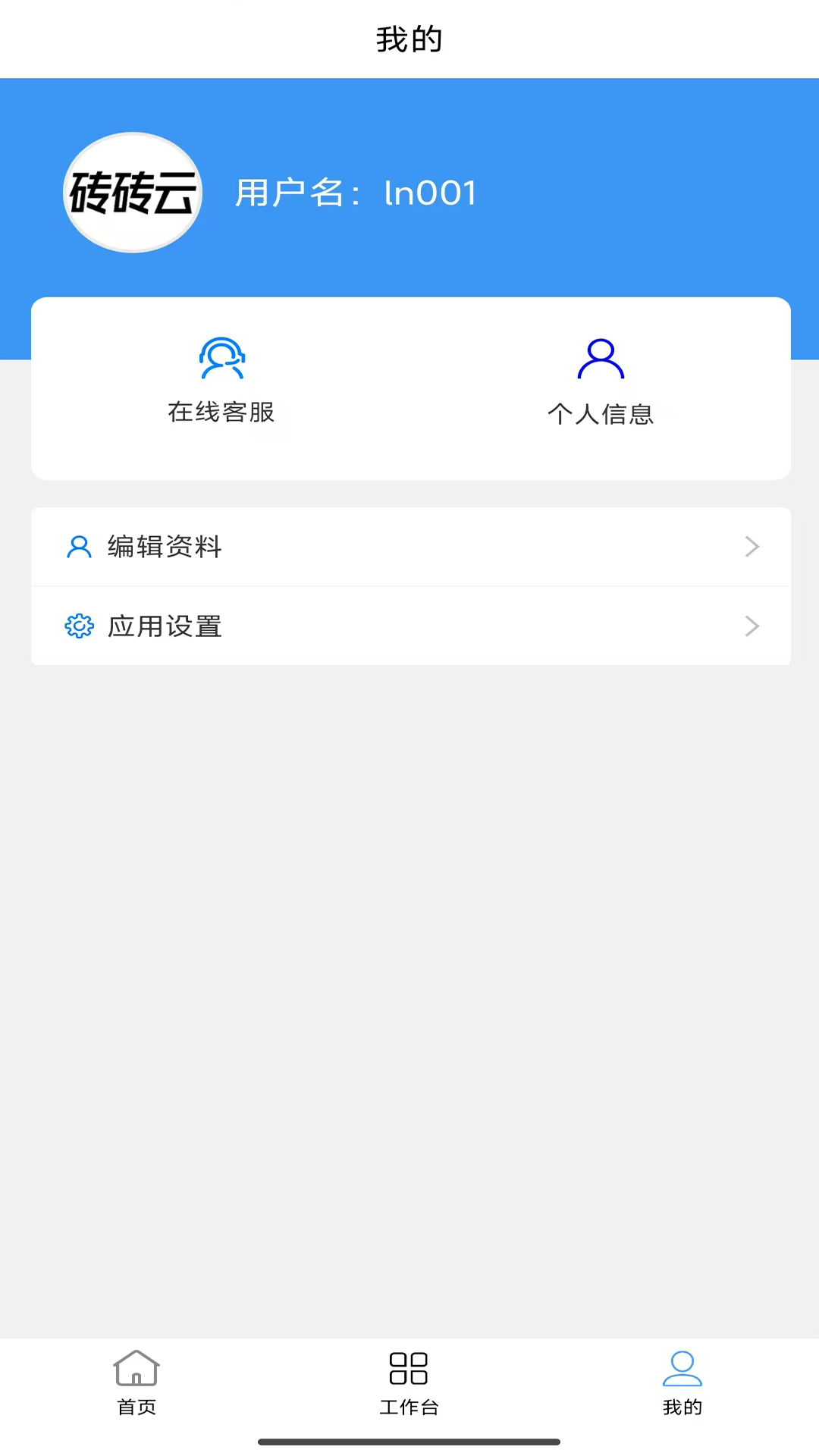This screenshot has height=1456, width=819.
Task: Tap the 在线客服 label
Action: 221,413
